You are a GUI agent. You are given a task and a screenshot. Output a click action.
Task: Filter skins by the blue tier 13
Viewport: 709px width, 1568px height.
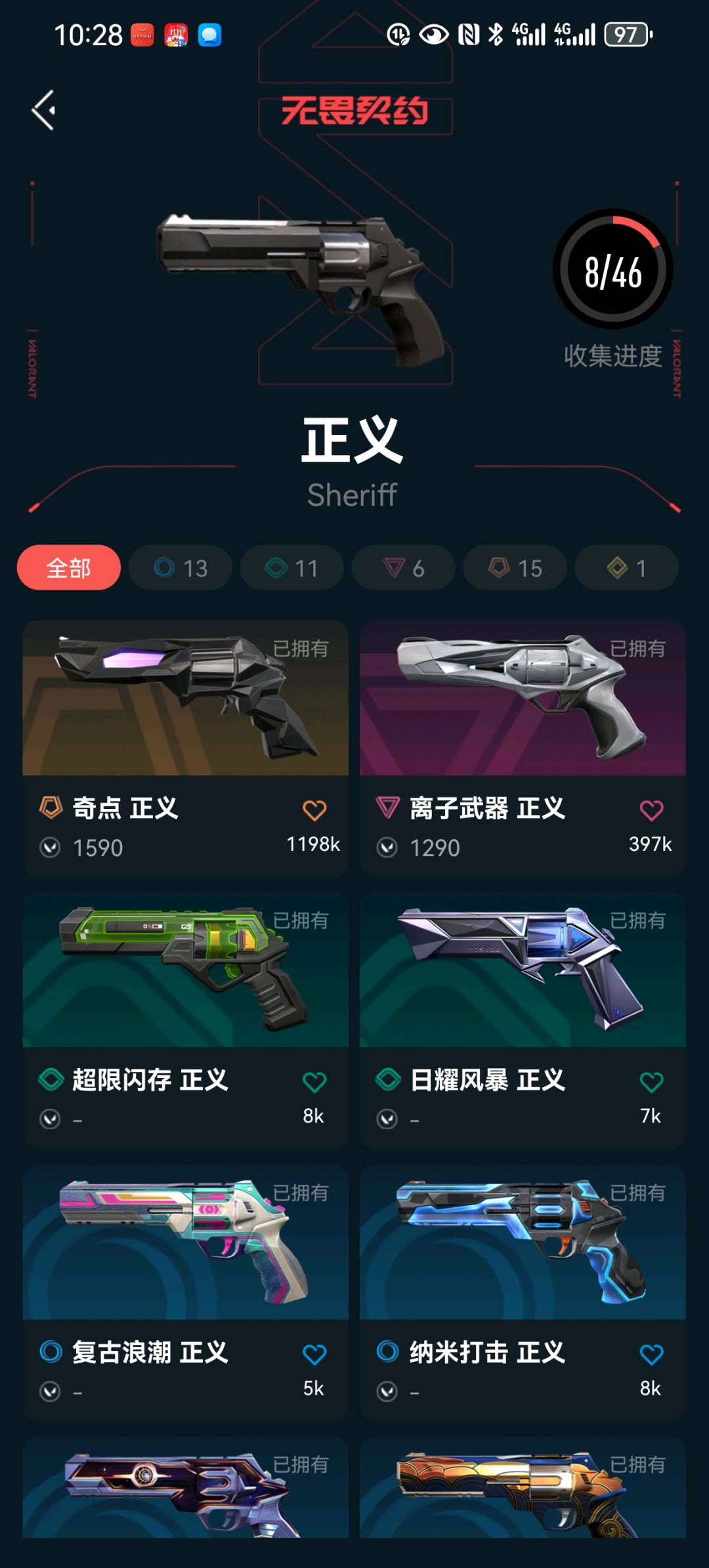pyautogui.click(x=181, y=567)
